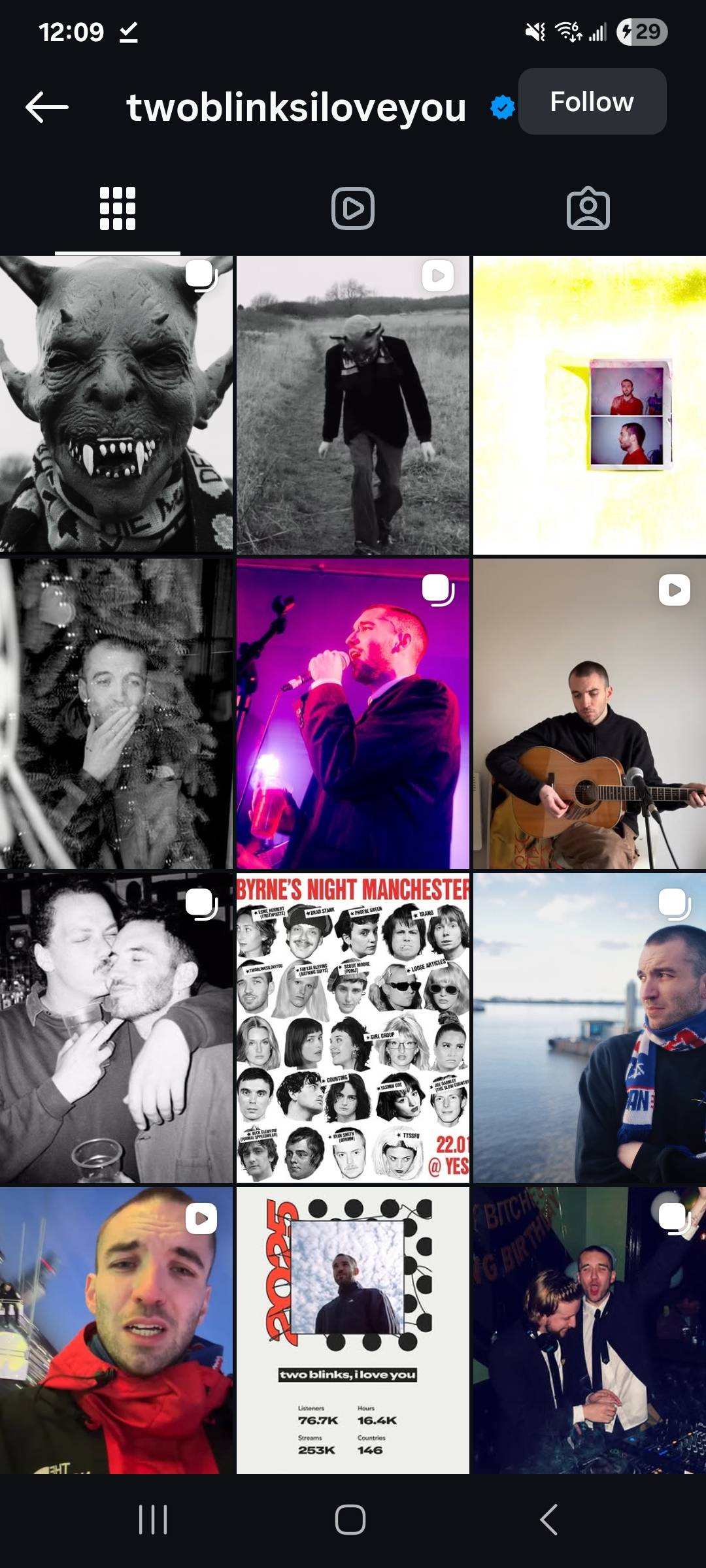Open the Byrne's Night Manchester poster post
Screen dimensions: 706x1568
353,1028
